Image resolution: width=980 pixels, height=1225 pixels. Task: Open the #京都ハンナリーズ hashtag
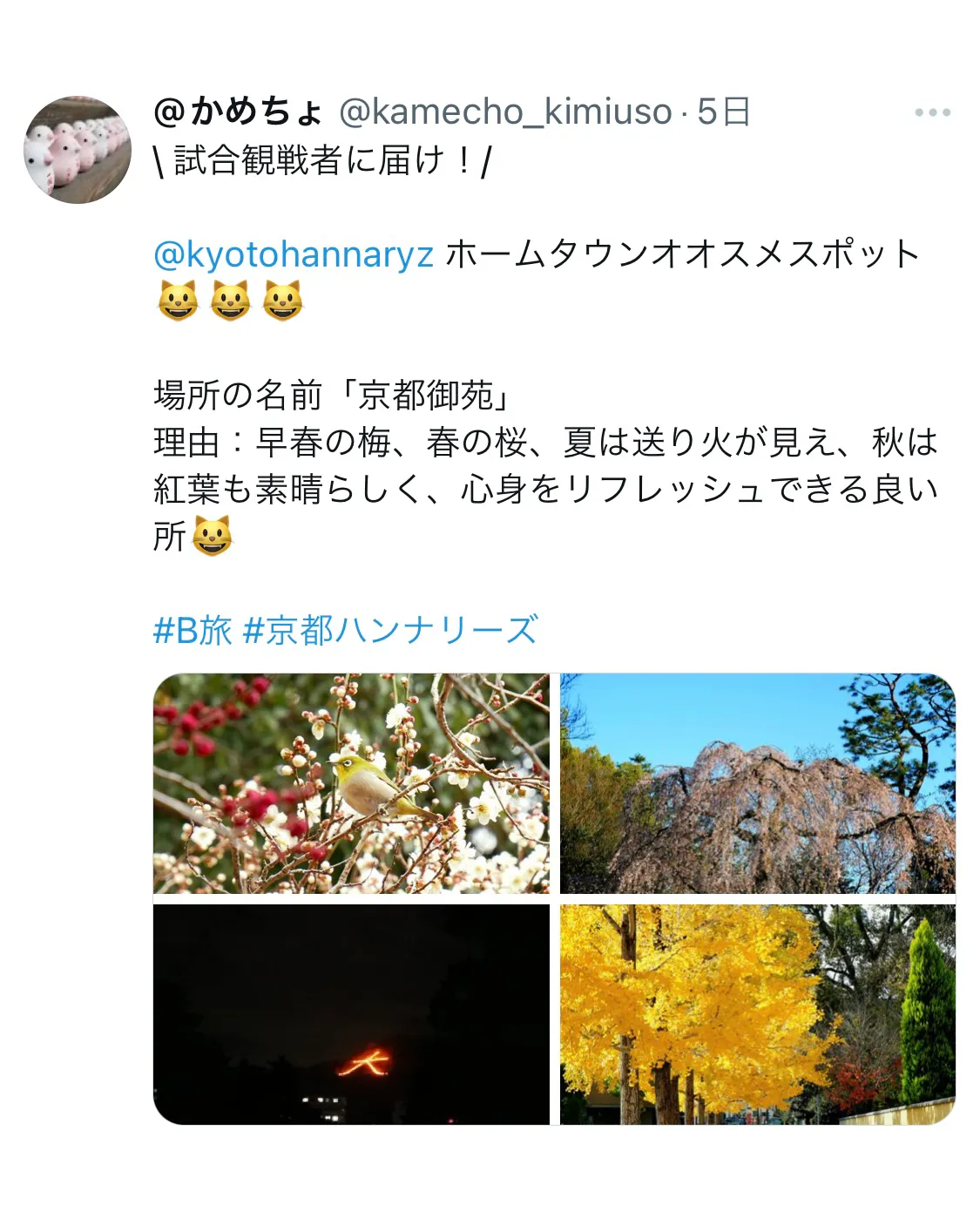(x=390, y=630)
